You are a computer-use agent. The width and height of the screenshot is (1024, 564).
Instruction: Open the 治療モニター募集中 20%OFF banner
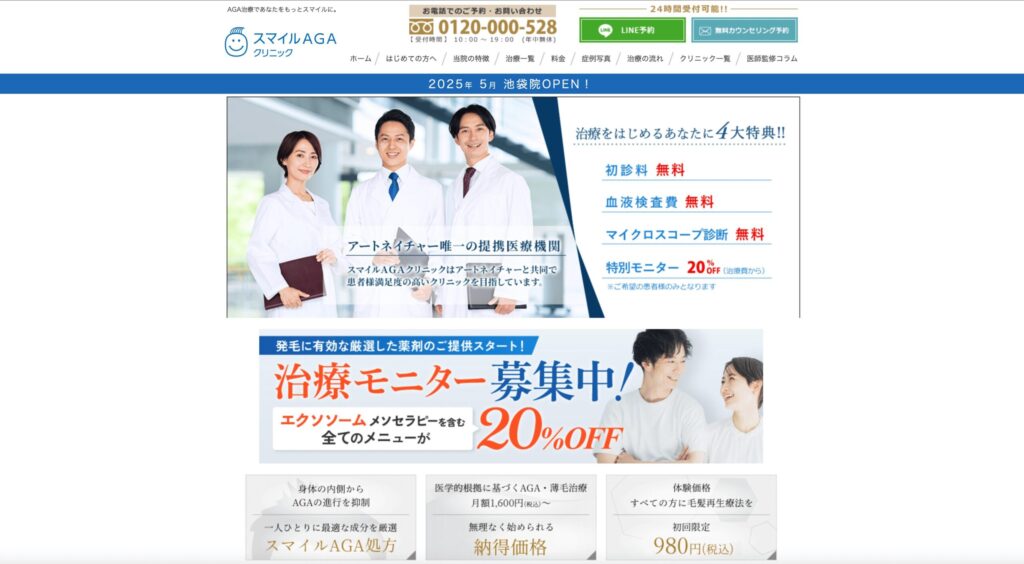coord(511,396)
